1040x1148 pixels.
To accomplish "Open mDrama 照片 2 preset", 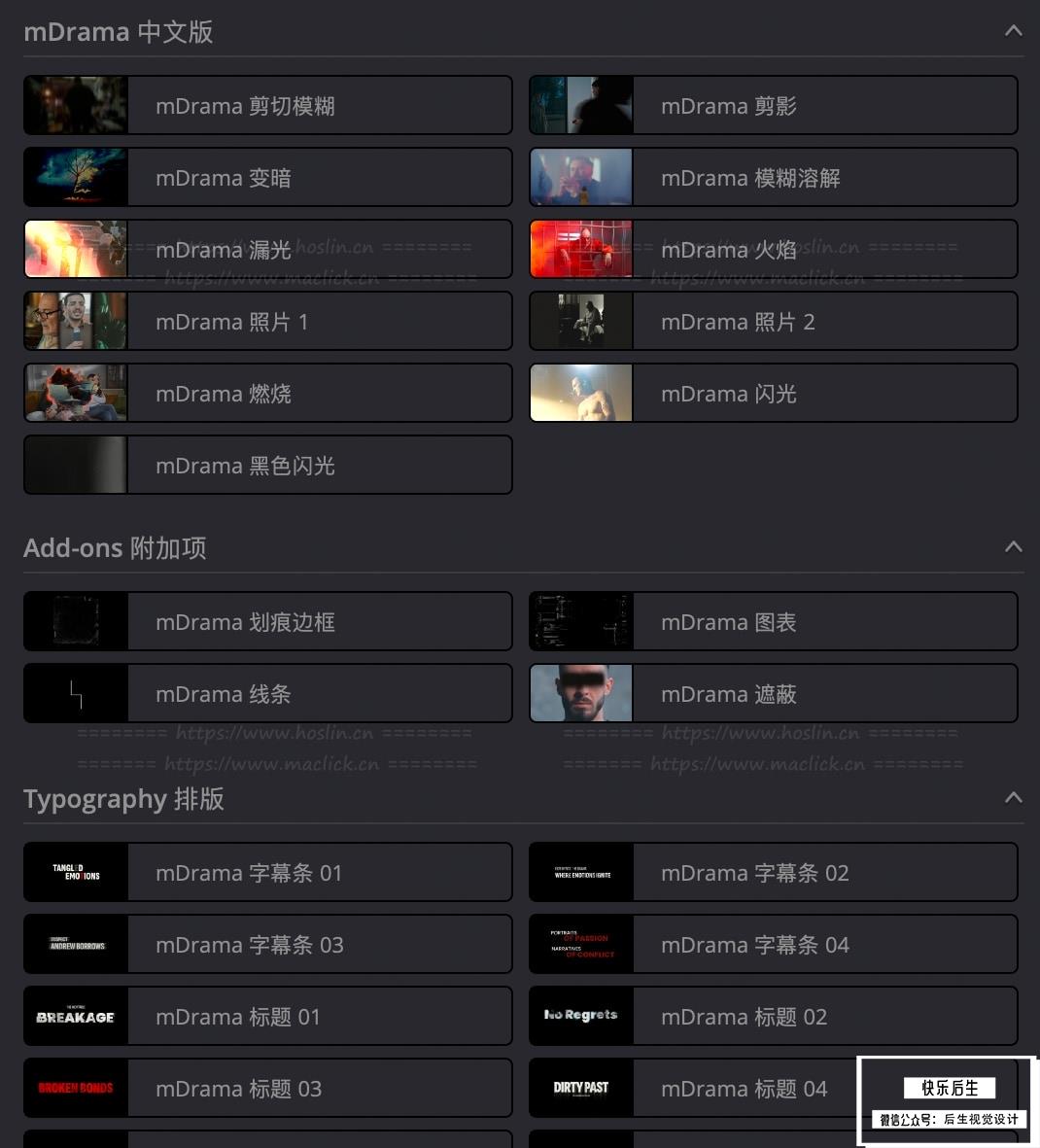I will pyautogui.click(x=774, y=321).
